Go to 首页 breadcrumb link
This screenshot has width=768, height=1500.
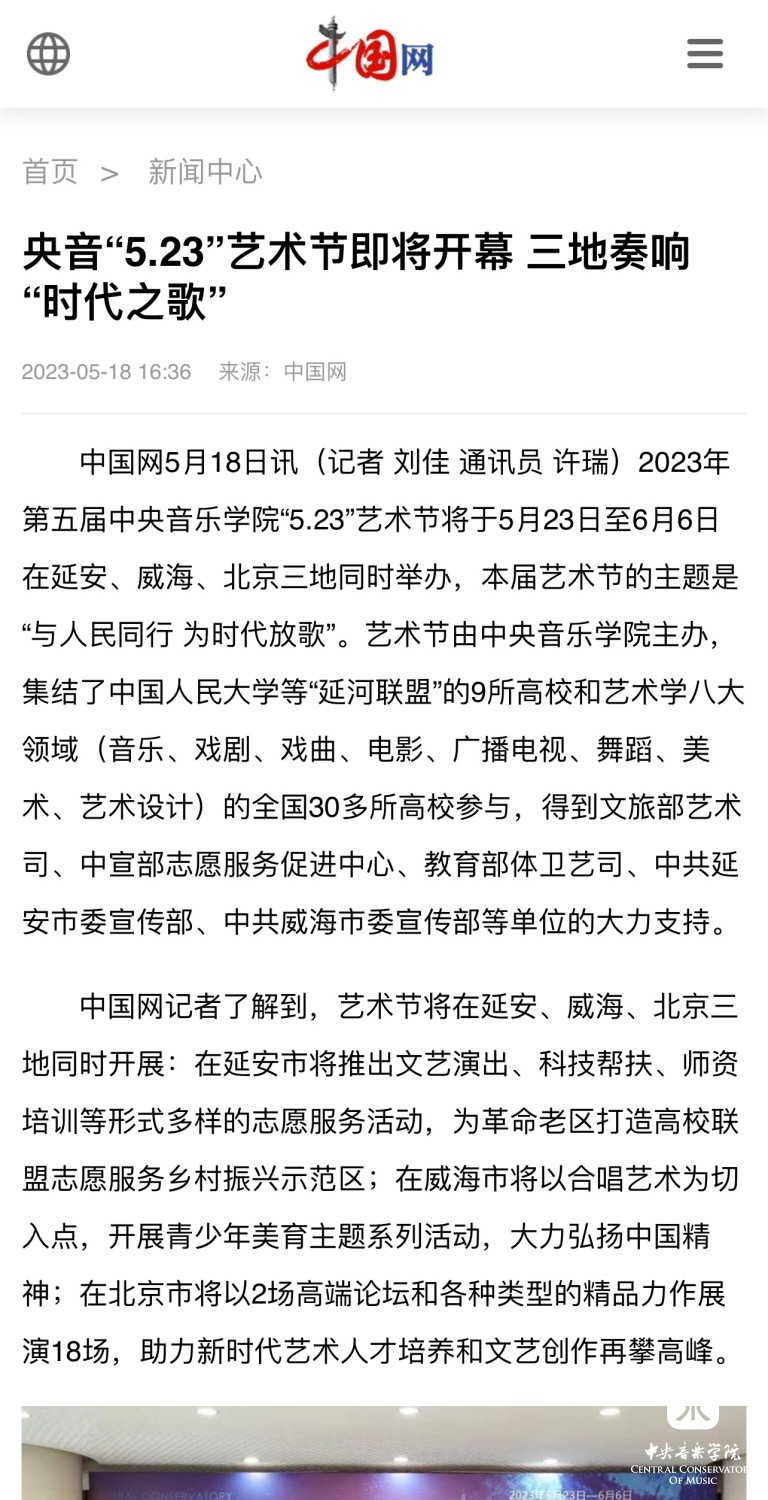coord(50,172)
